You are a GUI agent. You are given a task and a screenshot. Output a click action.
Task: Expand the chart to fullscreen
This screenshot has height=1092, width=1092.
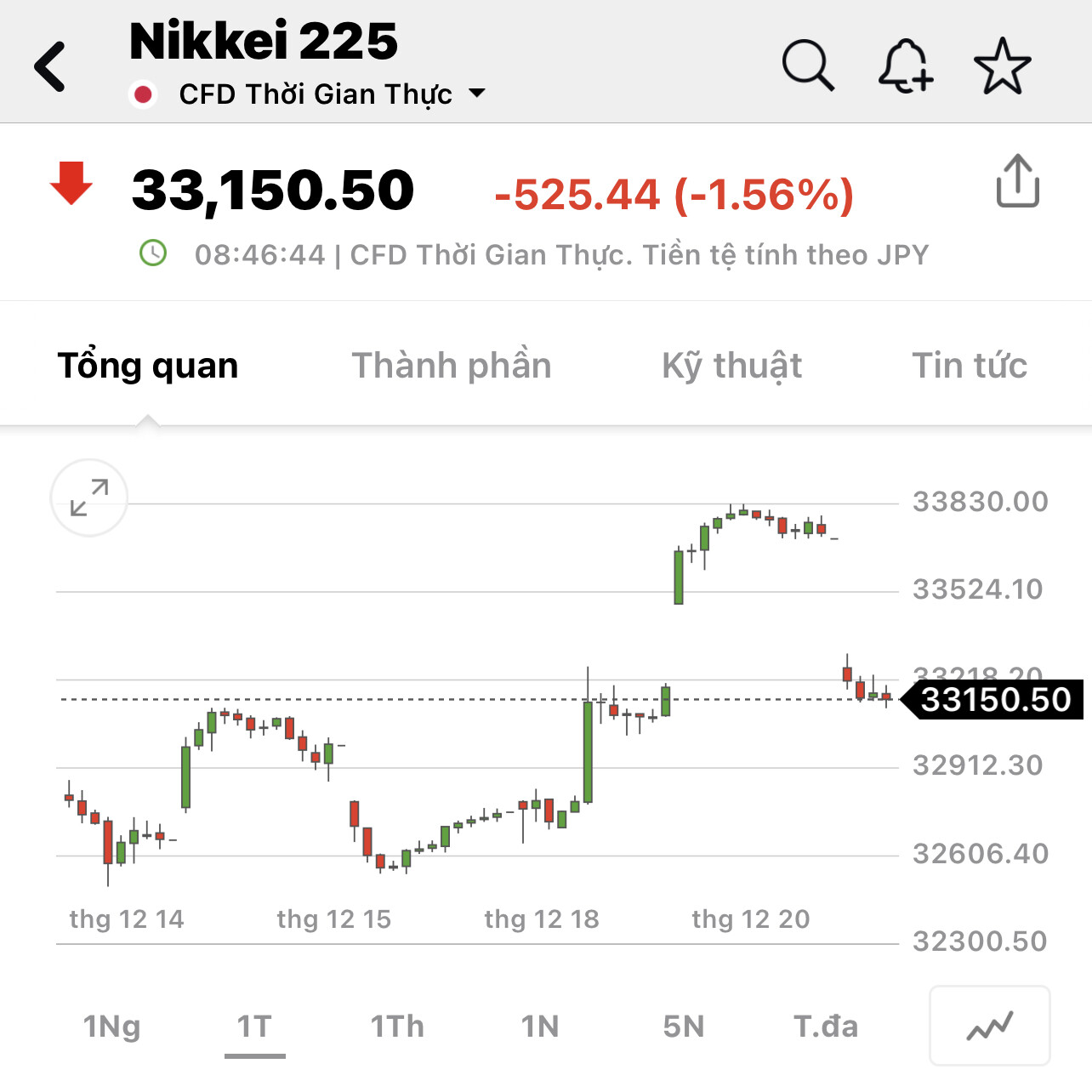click(89, 498)
